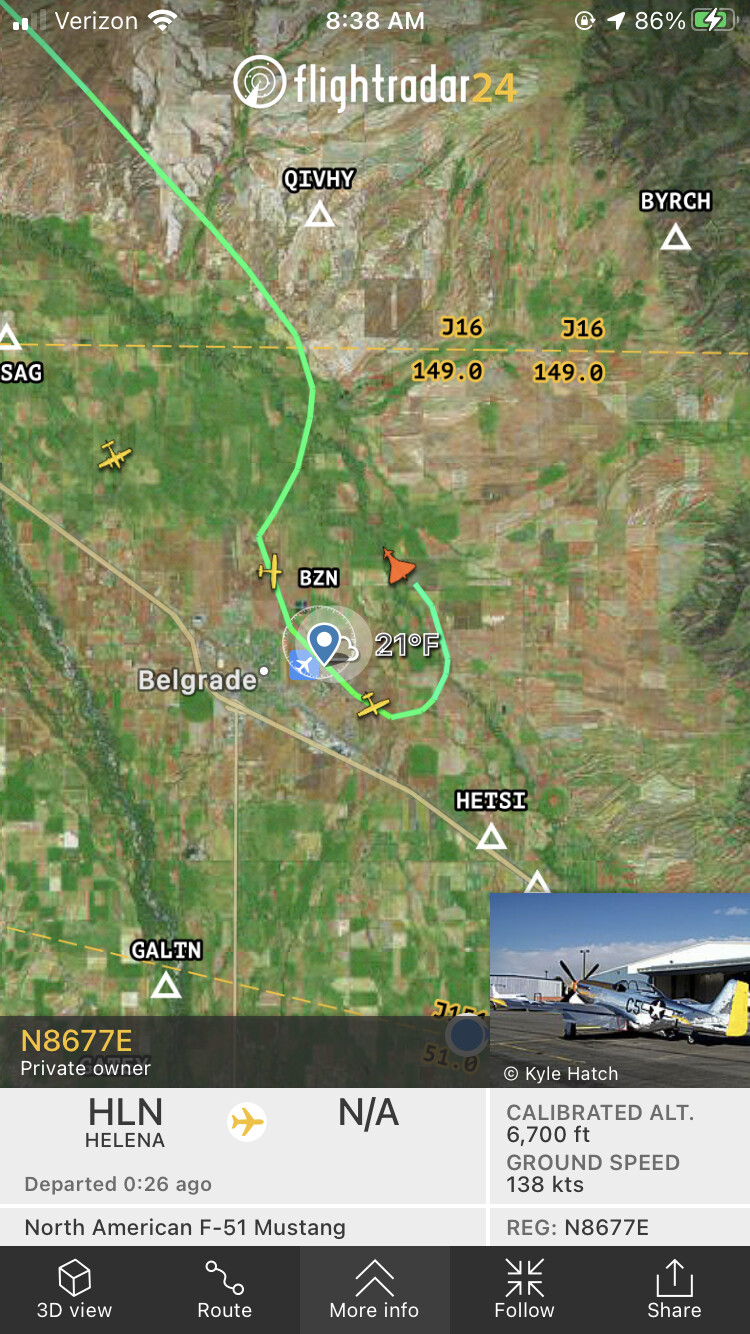This screenshot has height=1334, width=750.
Task: Share this flight
Action: pyautogui.click(x=674, y=1290)
